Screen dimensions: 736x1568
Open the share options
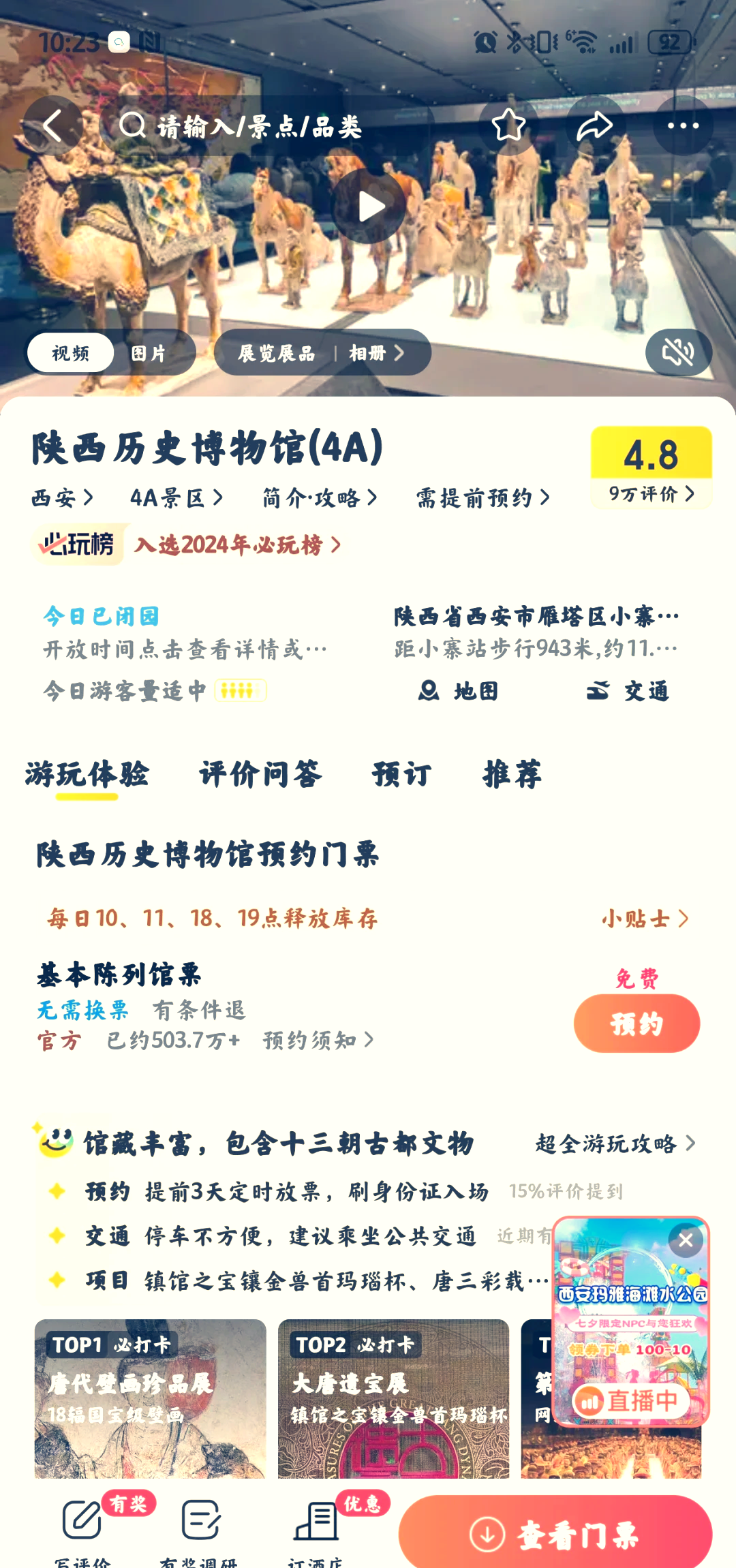click(x=596, y=125)
